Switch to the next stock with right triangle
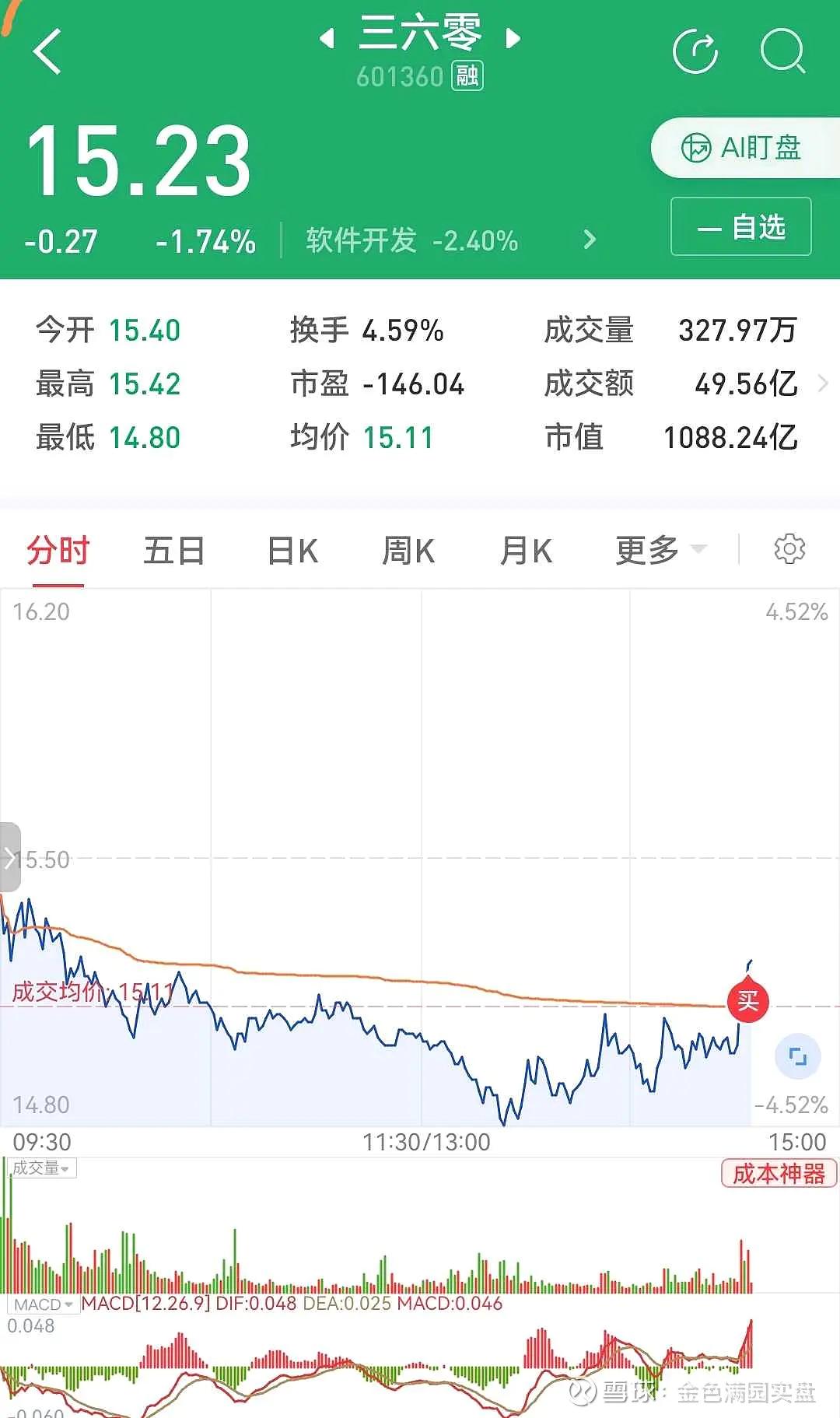 click(513, 37)
